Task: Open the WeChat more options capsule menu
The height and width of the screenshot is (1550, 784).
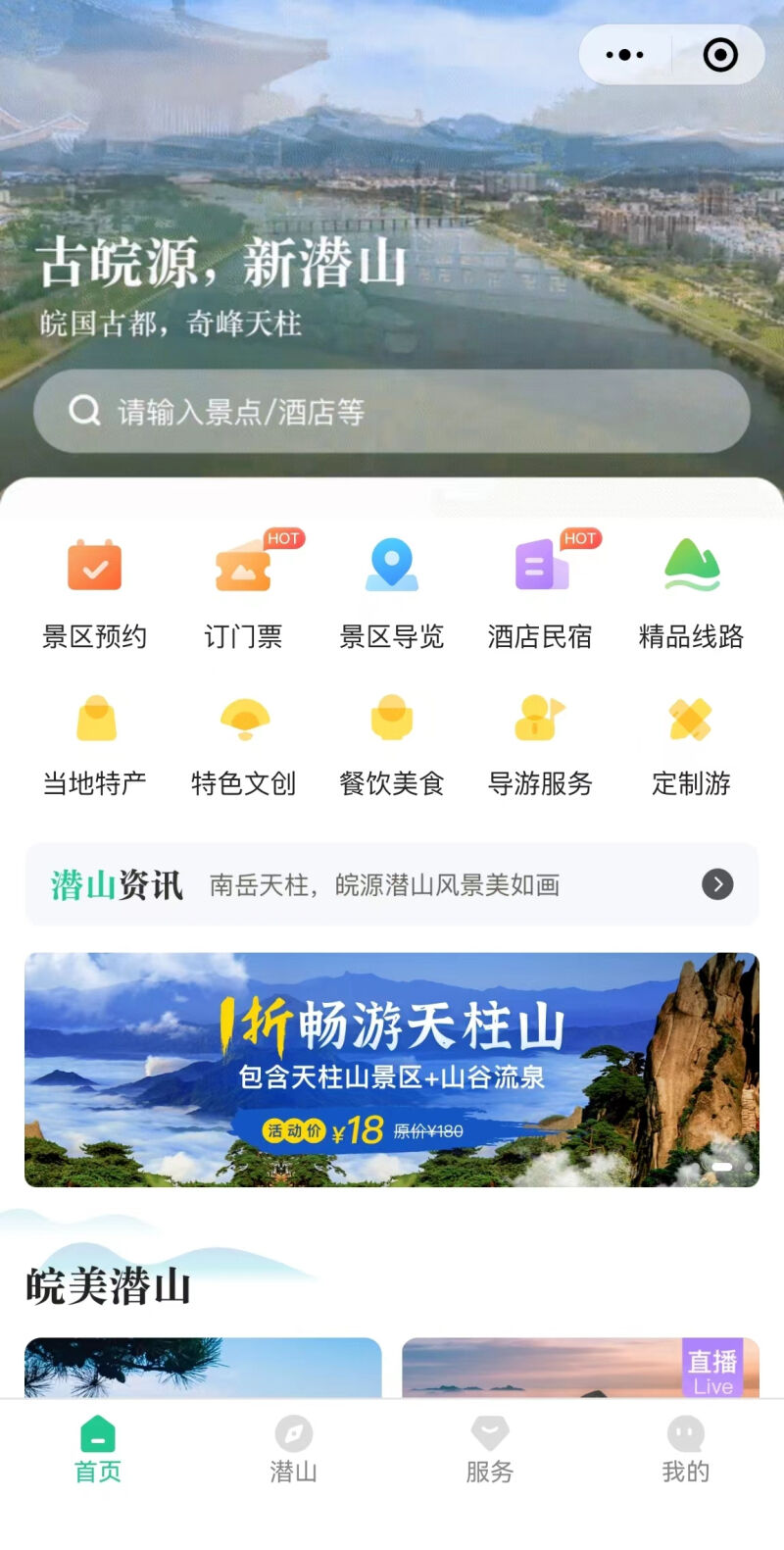Action: click(624, 54)
